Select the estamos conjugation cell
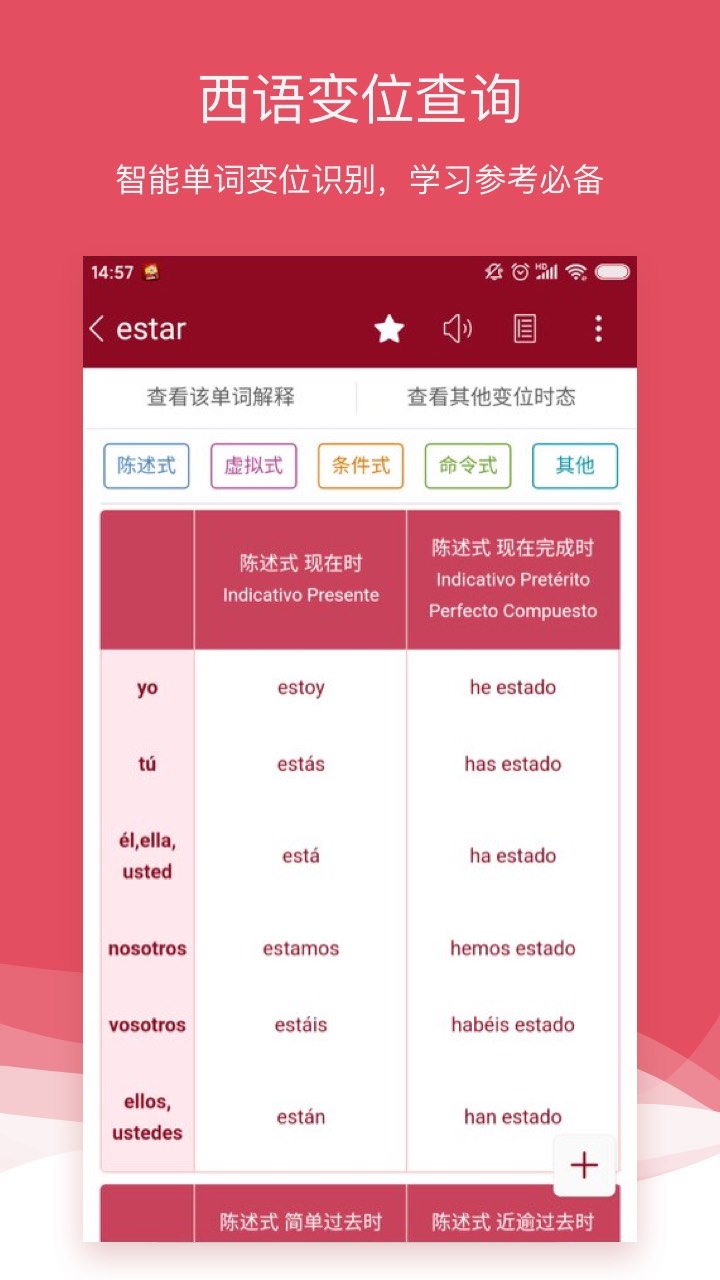This screenshot has height=1280, width=720. click(300, 948)
